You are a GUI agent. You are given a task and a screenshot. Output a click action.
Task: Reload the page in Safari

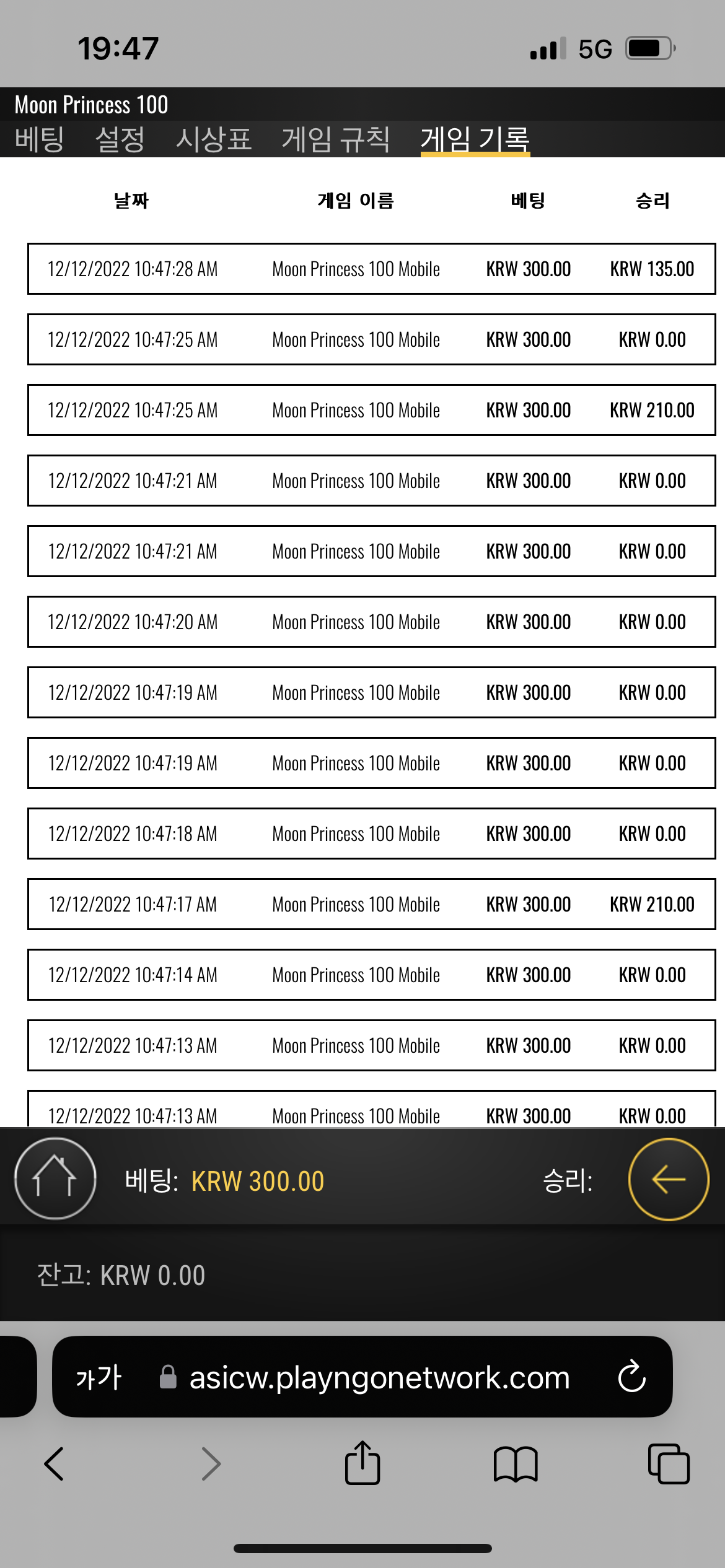(632, 1376)
